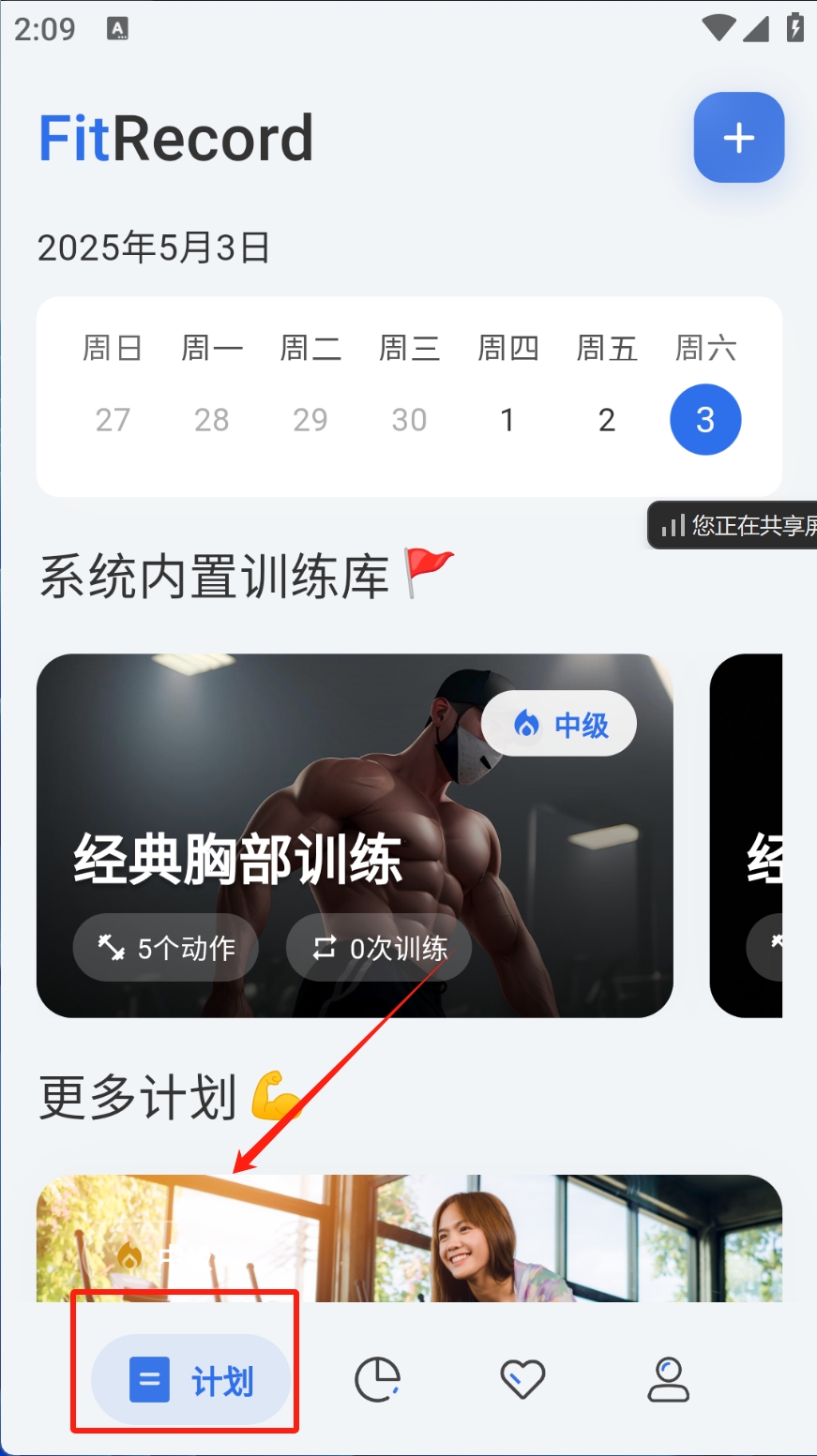Select Monday 28 in the calendar
Image resolution: width=817 pixels, height=1456 pixels.
[211, 420]
